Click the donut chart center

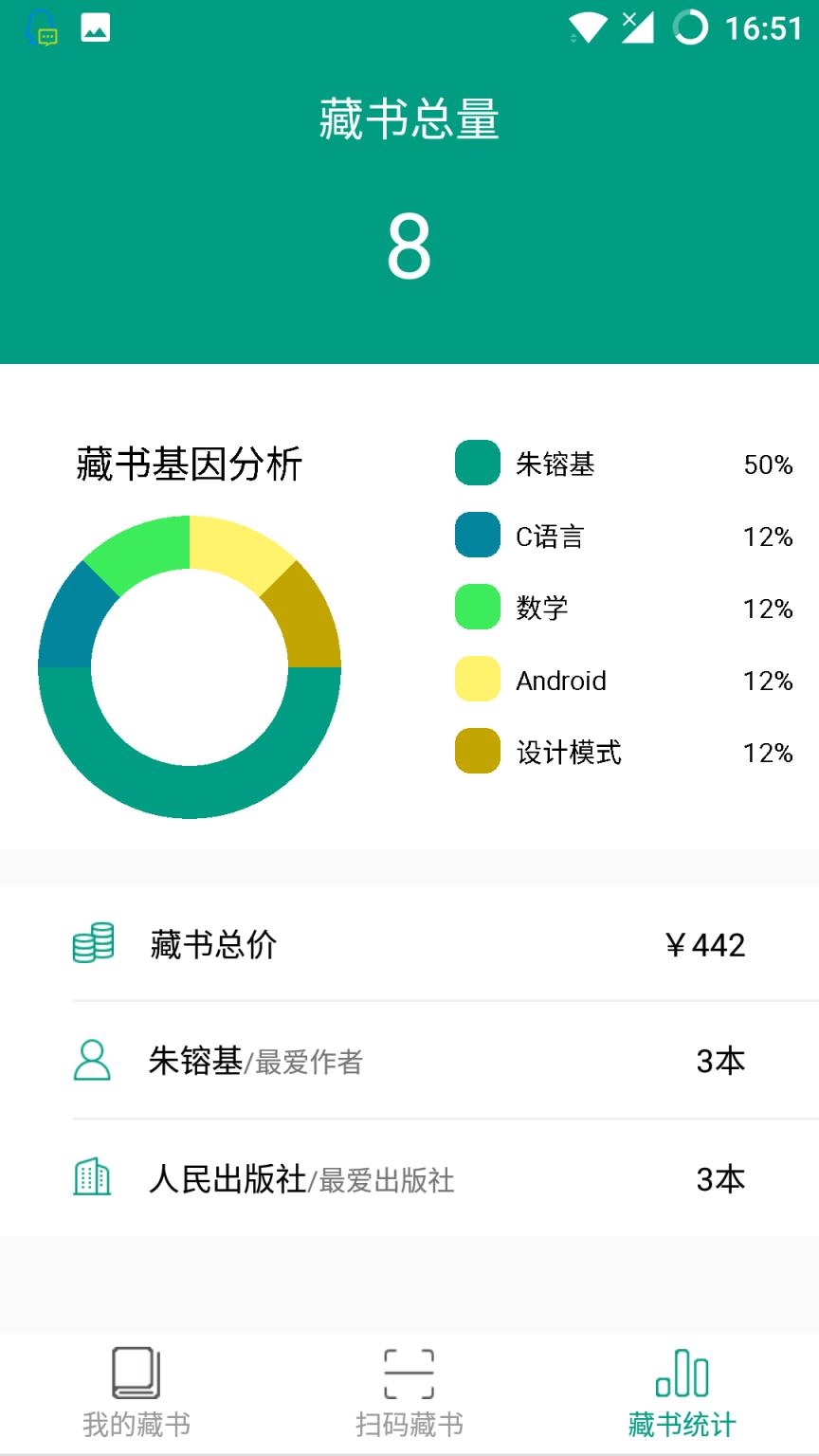(190, 666)
